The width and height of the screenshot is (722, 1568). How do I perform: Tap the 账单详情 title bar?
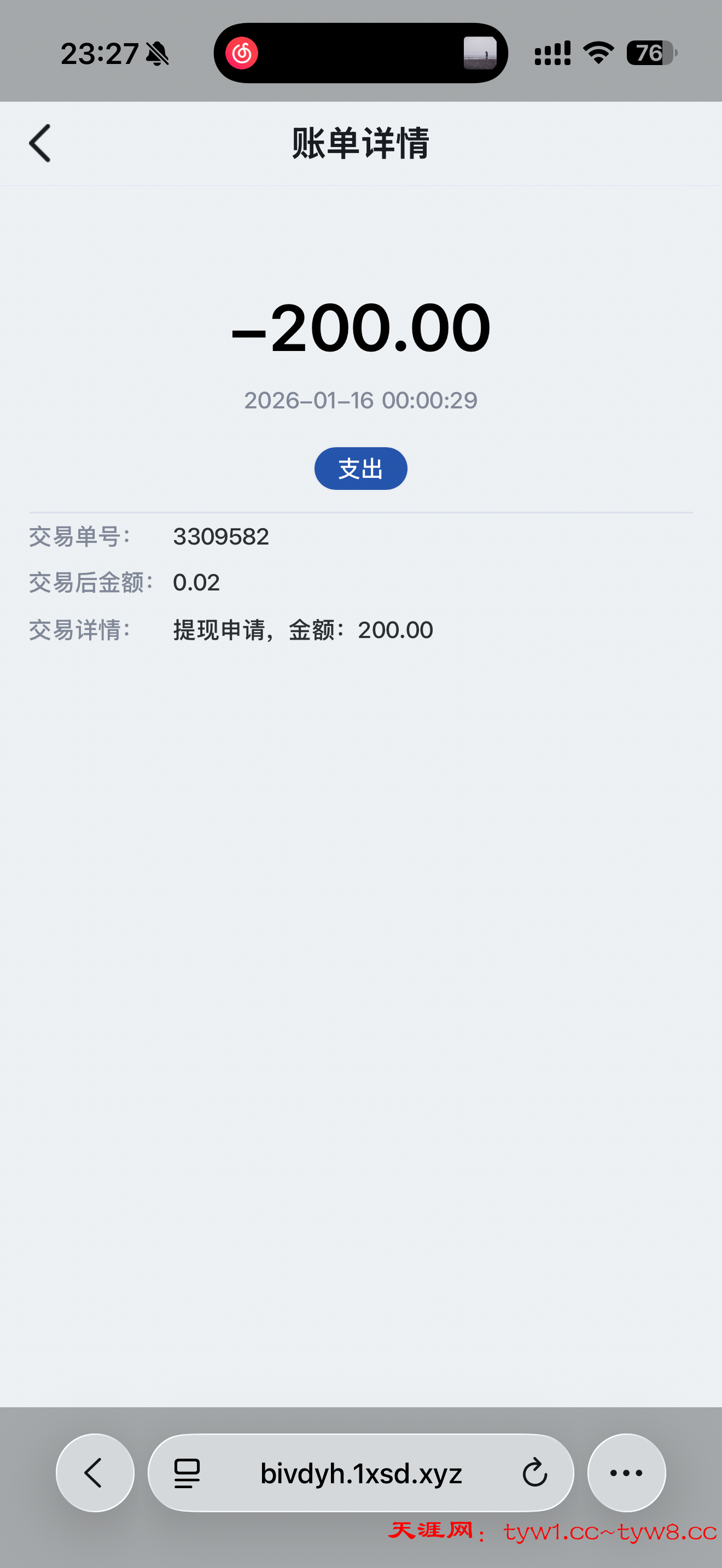360,144
